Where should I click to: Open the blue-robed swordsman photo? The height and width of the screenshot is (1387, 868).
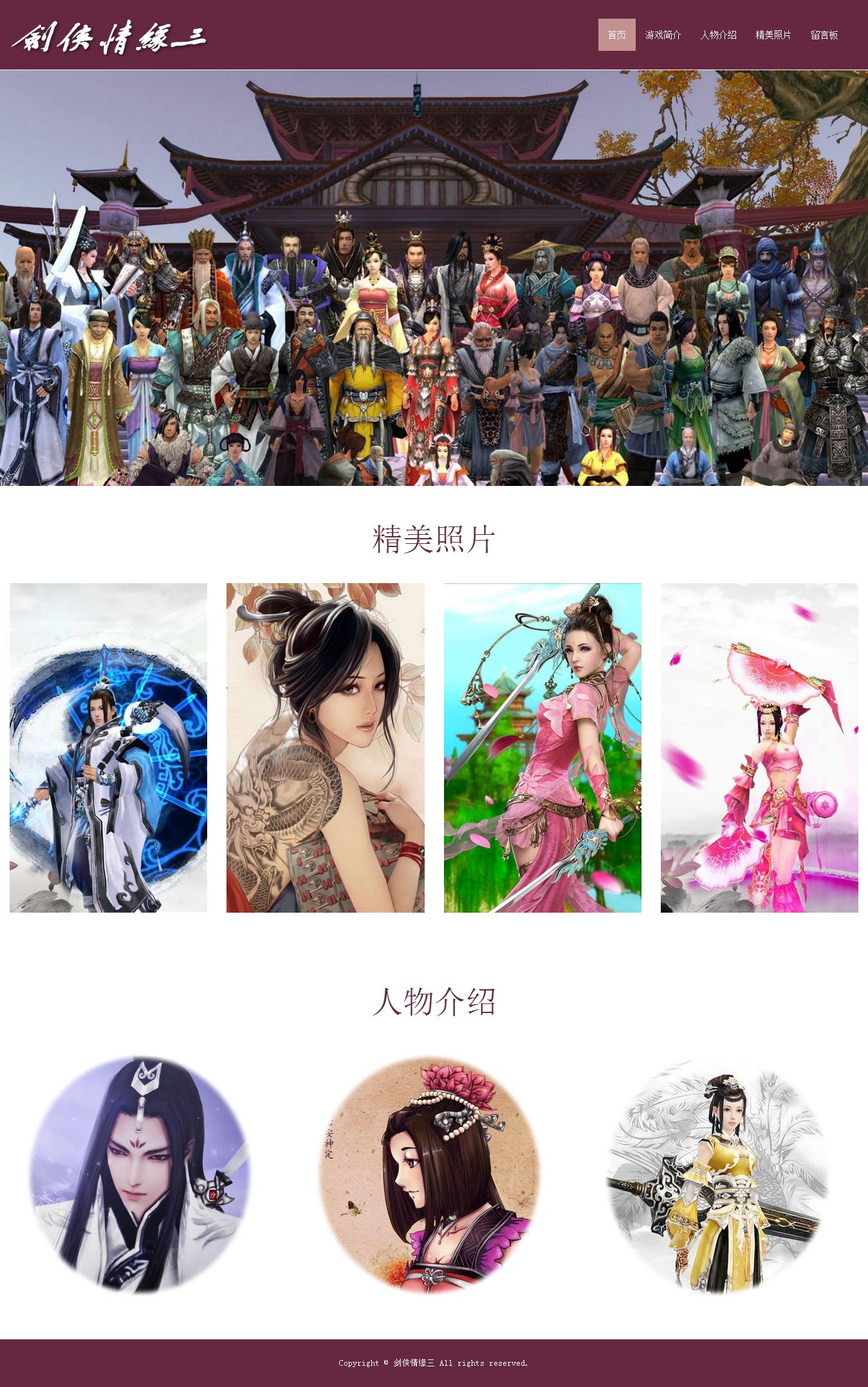[x=108, y=747]
